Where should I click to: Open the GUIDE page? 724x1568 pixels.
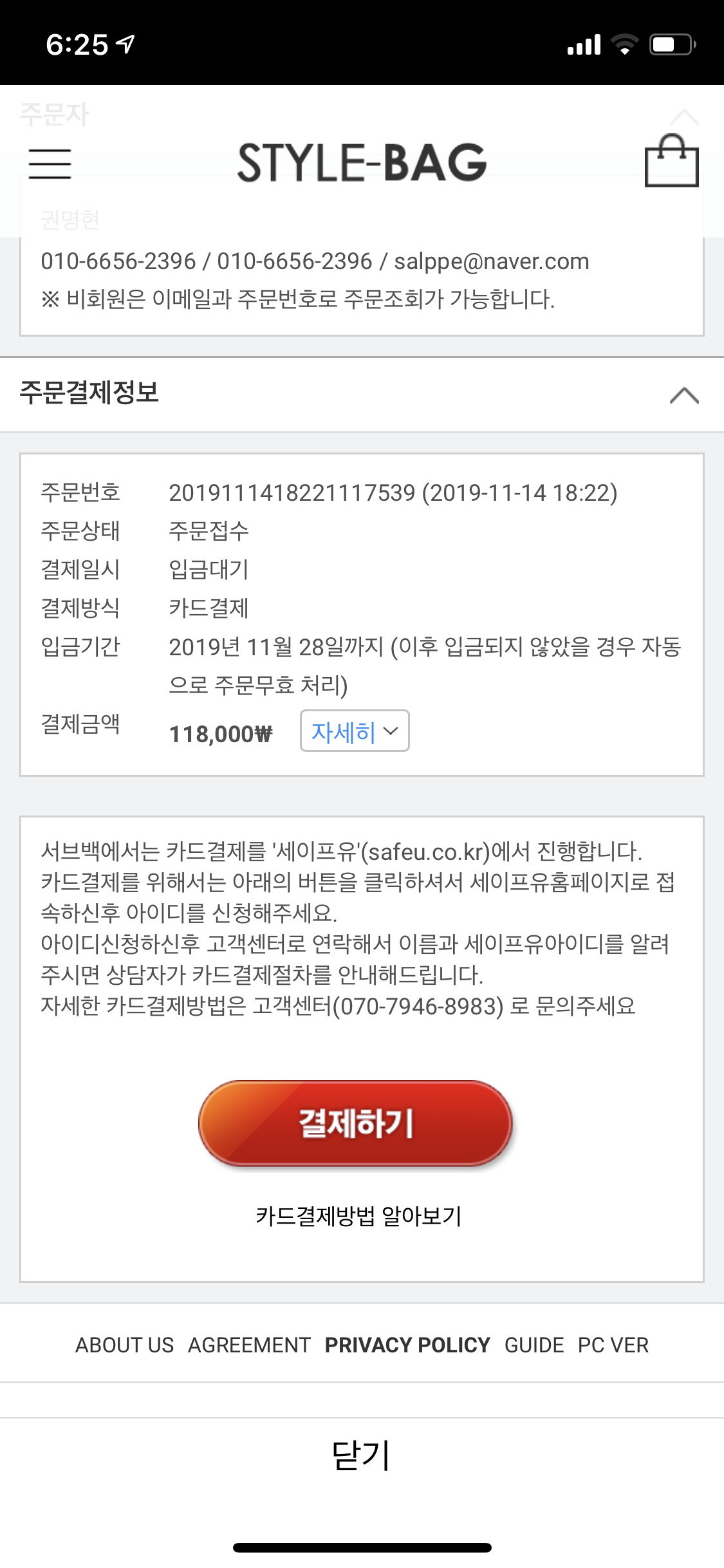coord(534,1345)
